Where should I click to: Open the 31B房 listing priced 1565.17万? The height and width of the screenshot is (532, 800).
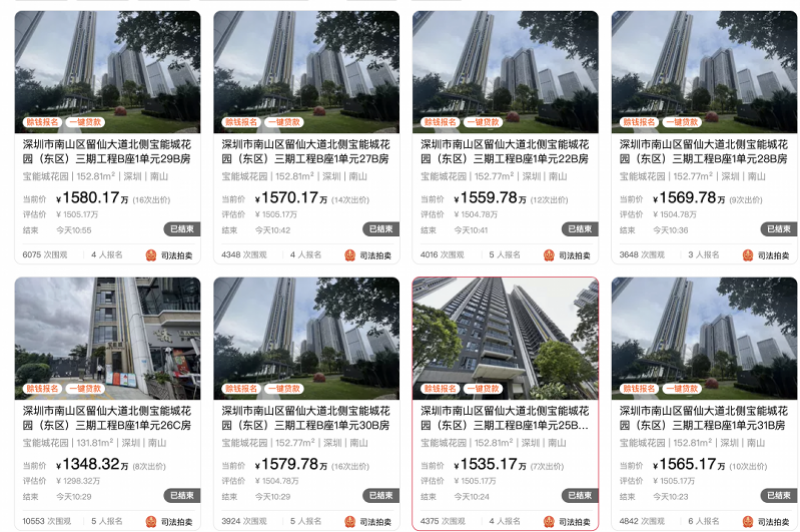(704, 417)
